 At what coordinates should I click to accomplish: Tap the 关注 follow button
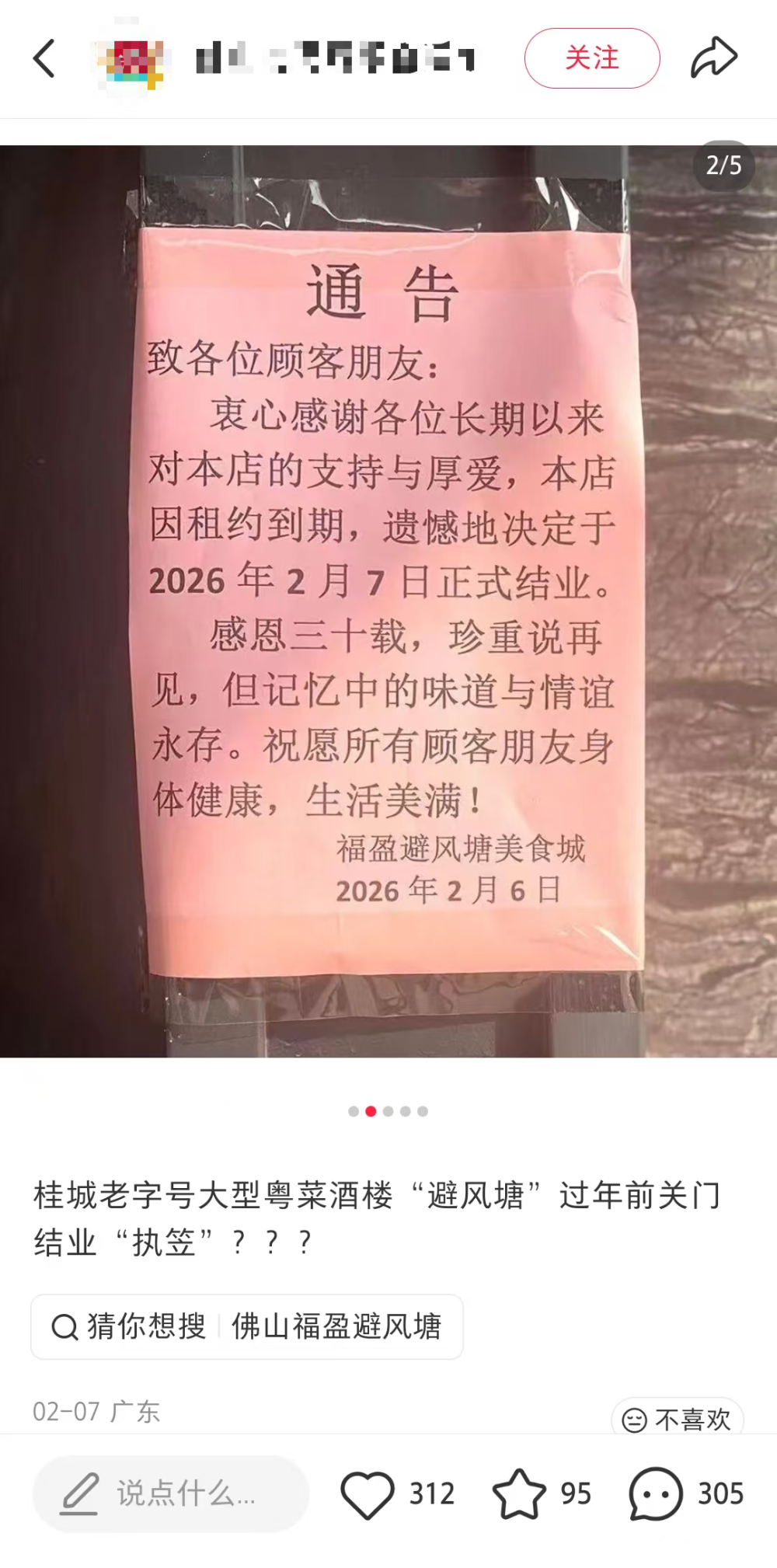pos(593,57)
